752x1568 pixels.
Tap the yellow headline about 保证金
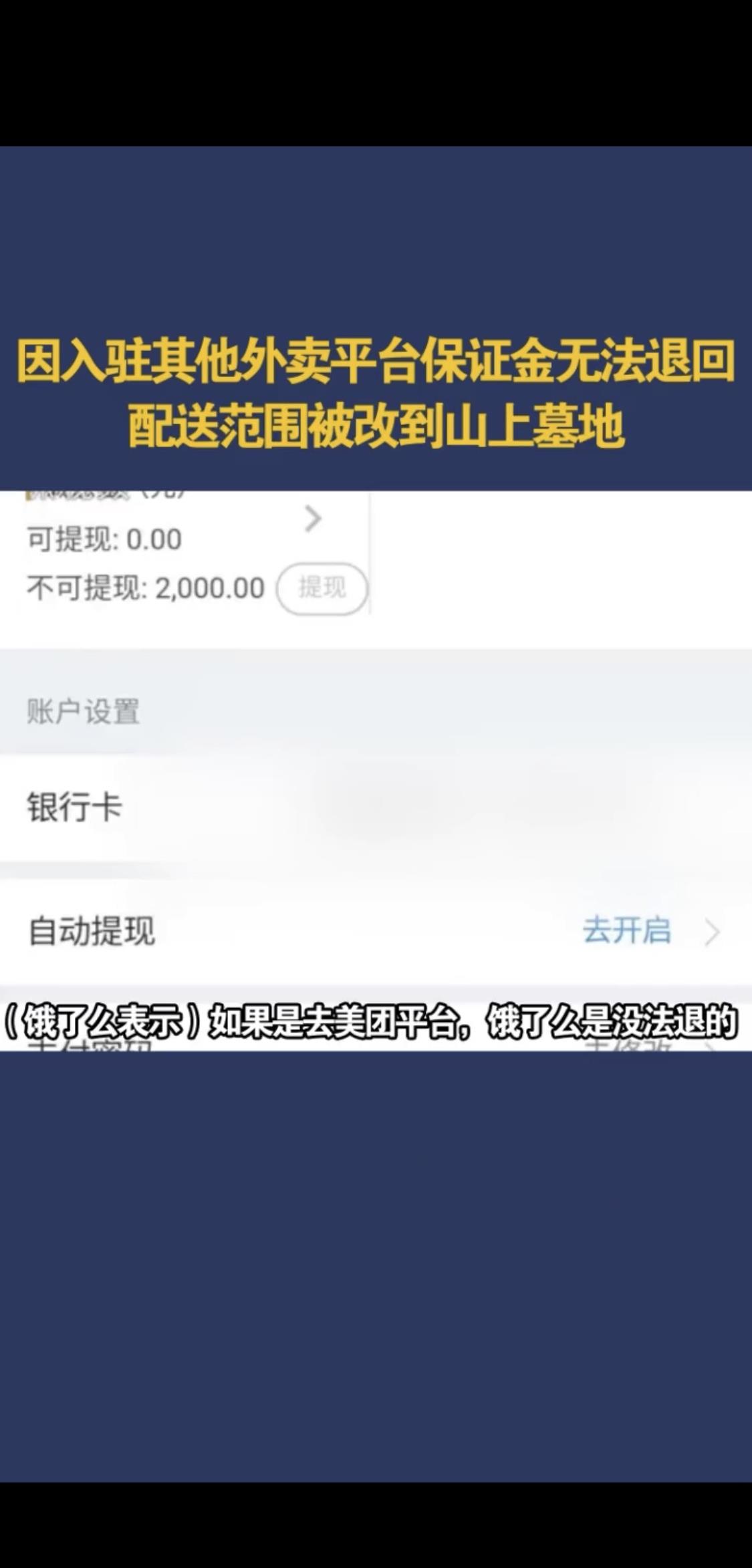(x=376, y=360)
